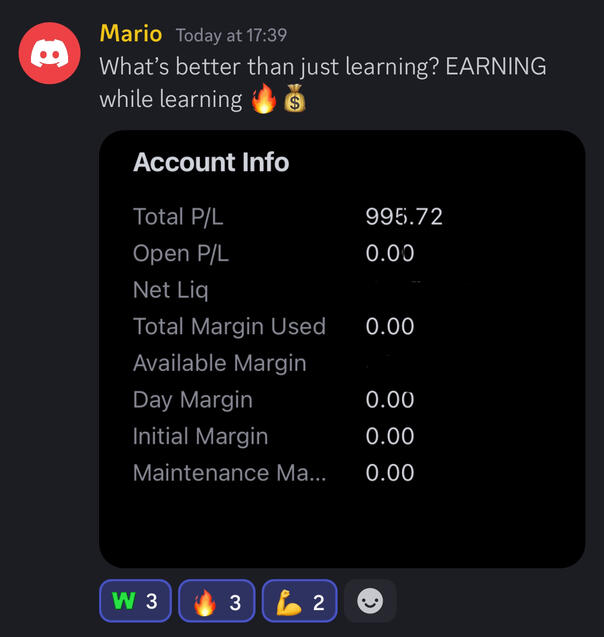Tap the username Mario
Screen dimensions: 604x637
pos(130,33)
